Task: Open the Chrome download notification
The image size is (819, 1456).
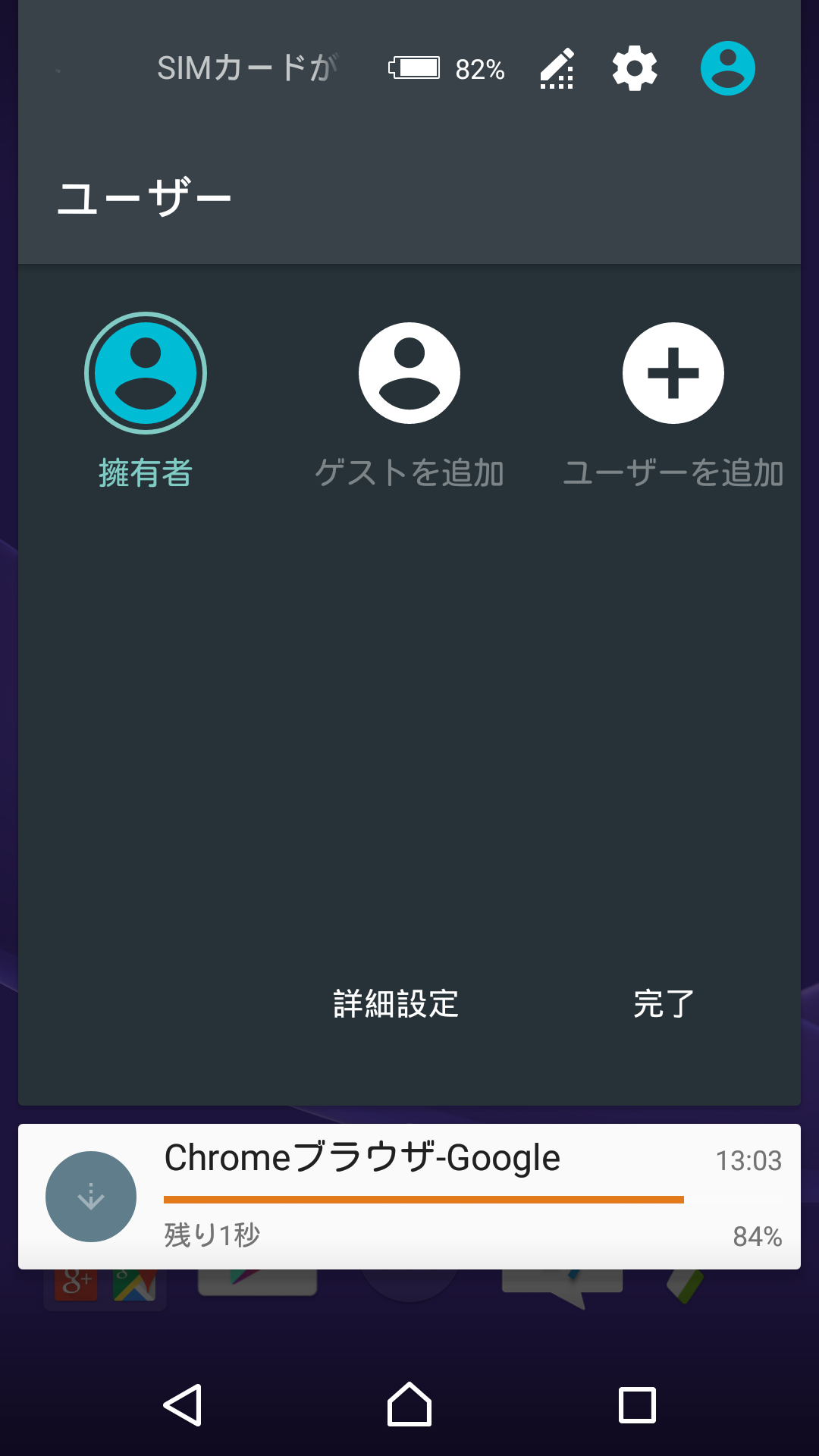Action: [x=409, y=1197]
